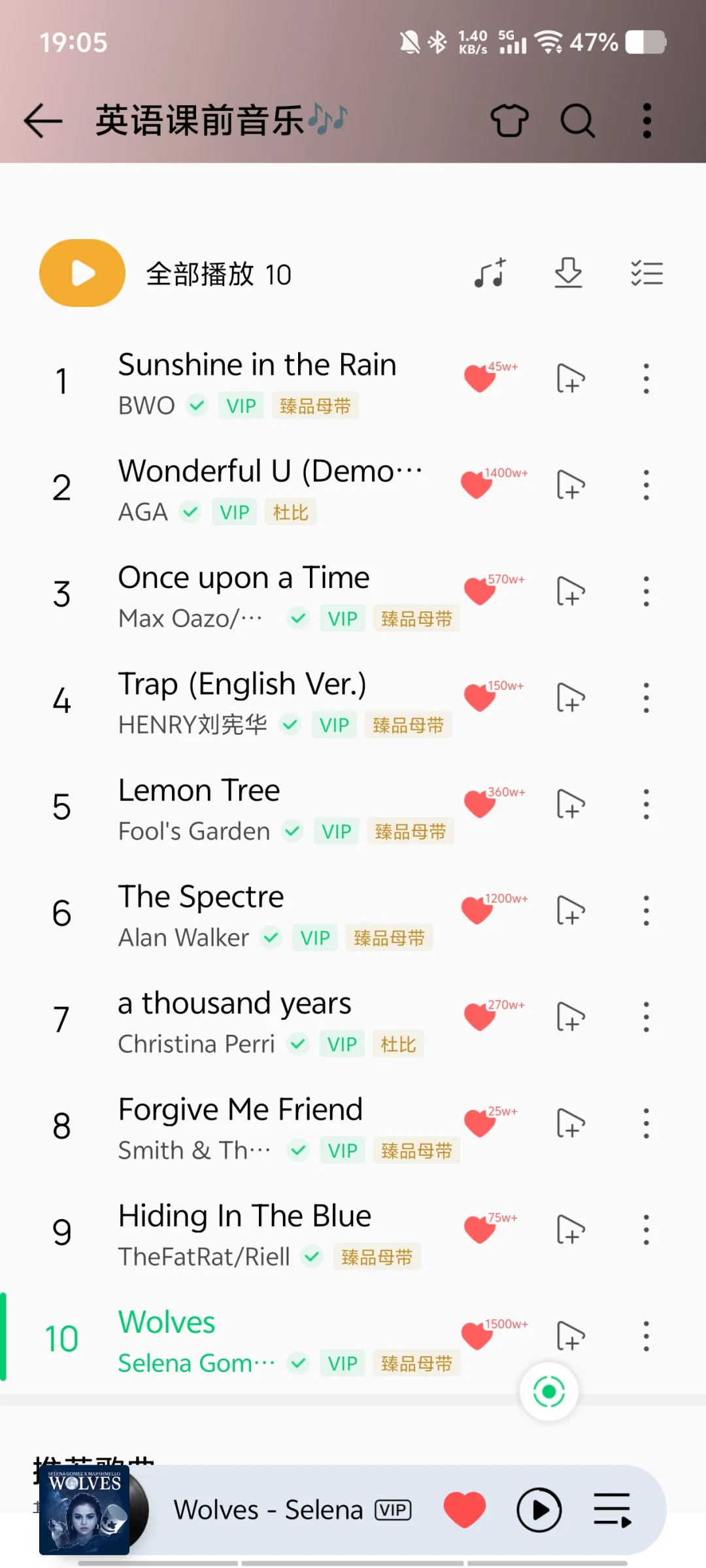Play all 10 songs

coord(83,273)
